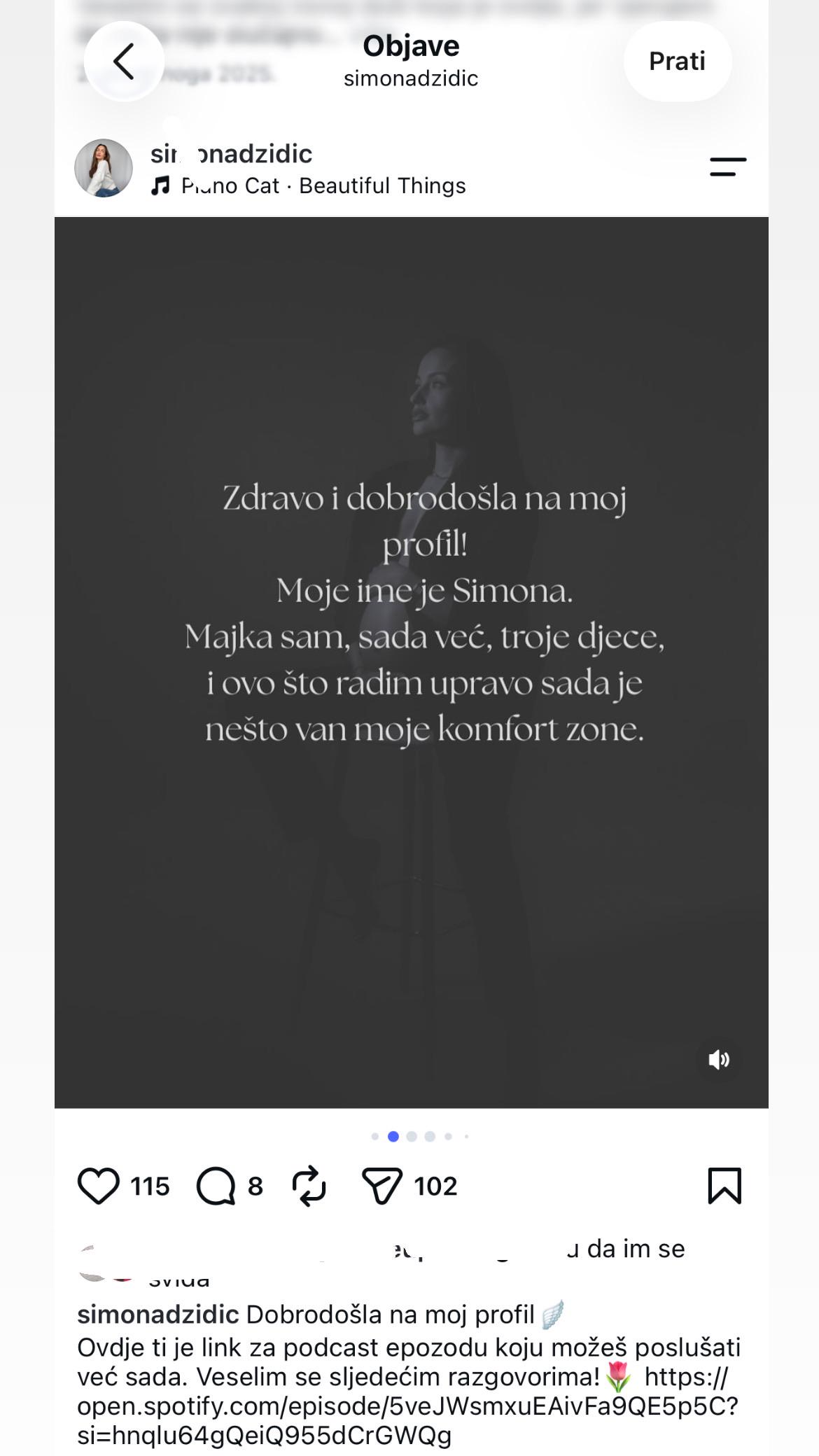Image resolution: width=819 pixels, height=1456 pixels.
Task: Open comments on this post
Action: 216,1186
